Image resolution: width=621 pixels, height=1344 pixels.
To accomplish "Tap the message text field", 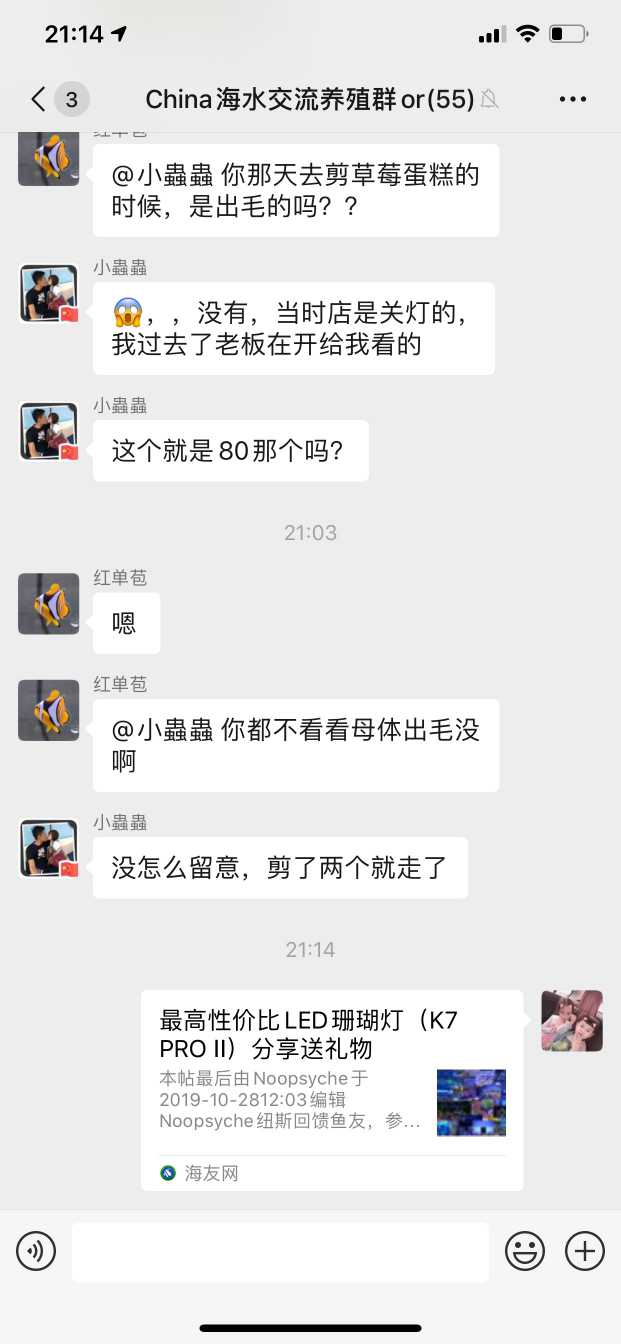I will tap(280, 1251).
